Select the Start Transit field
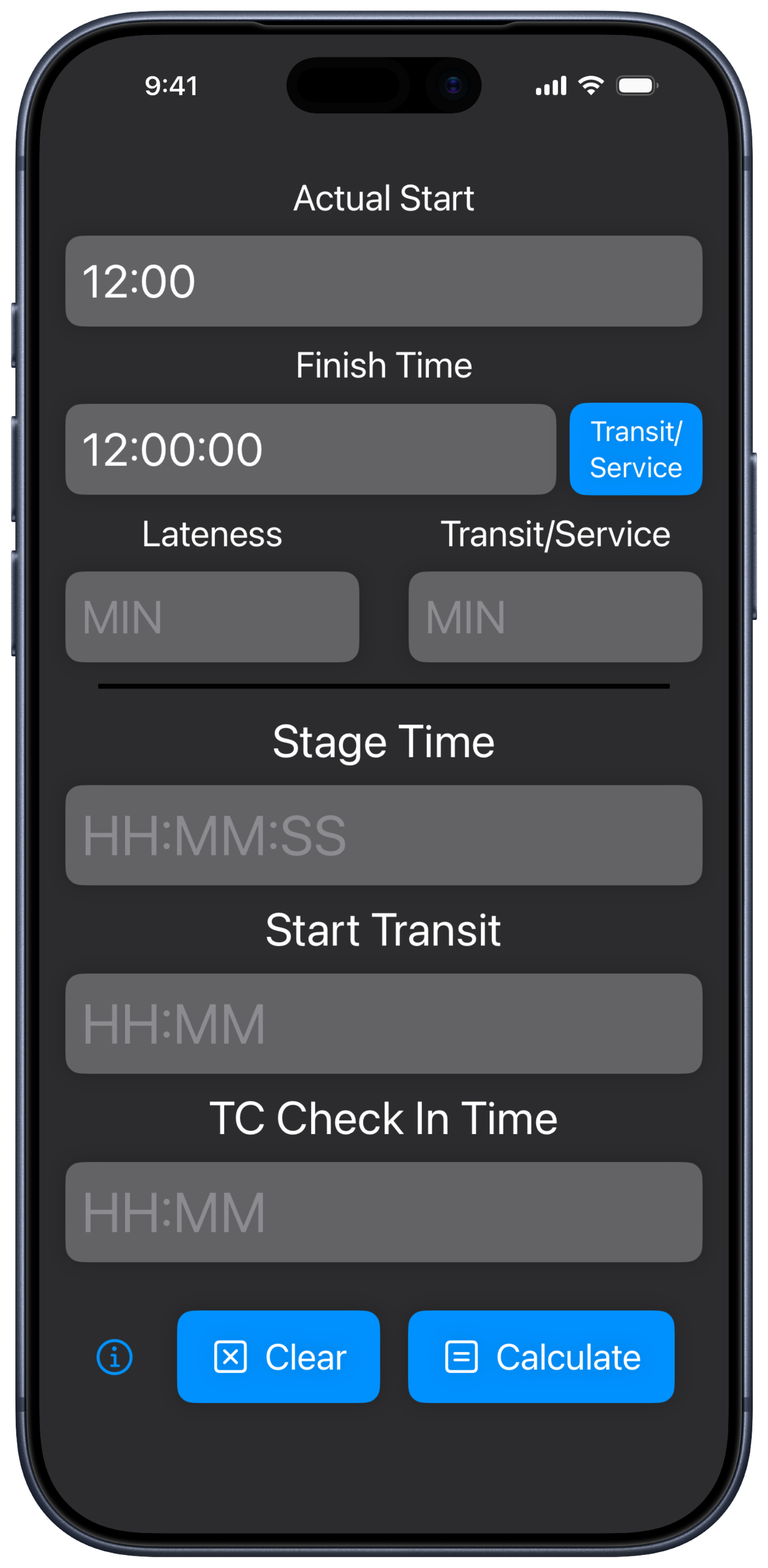 pyautogui.click(x=384, y=1024)
